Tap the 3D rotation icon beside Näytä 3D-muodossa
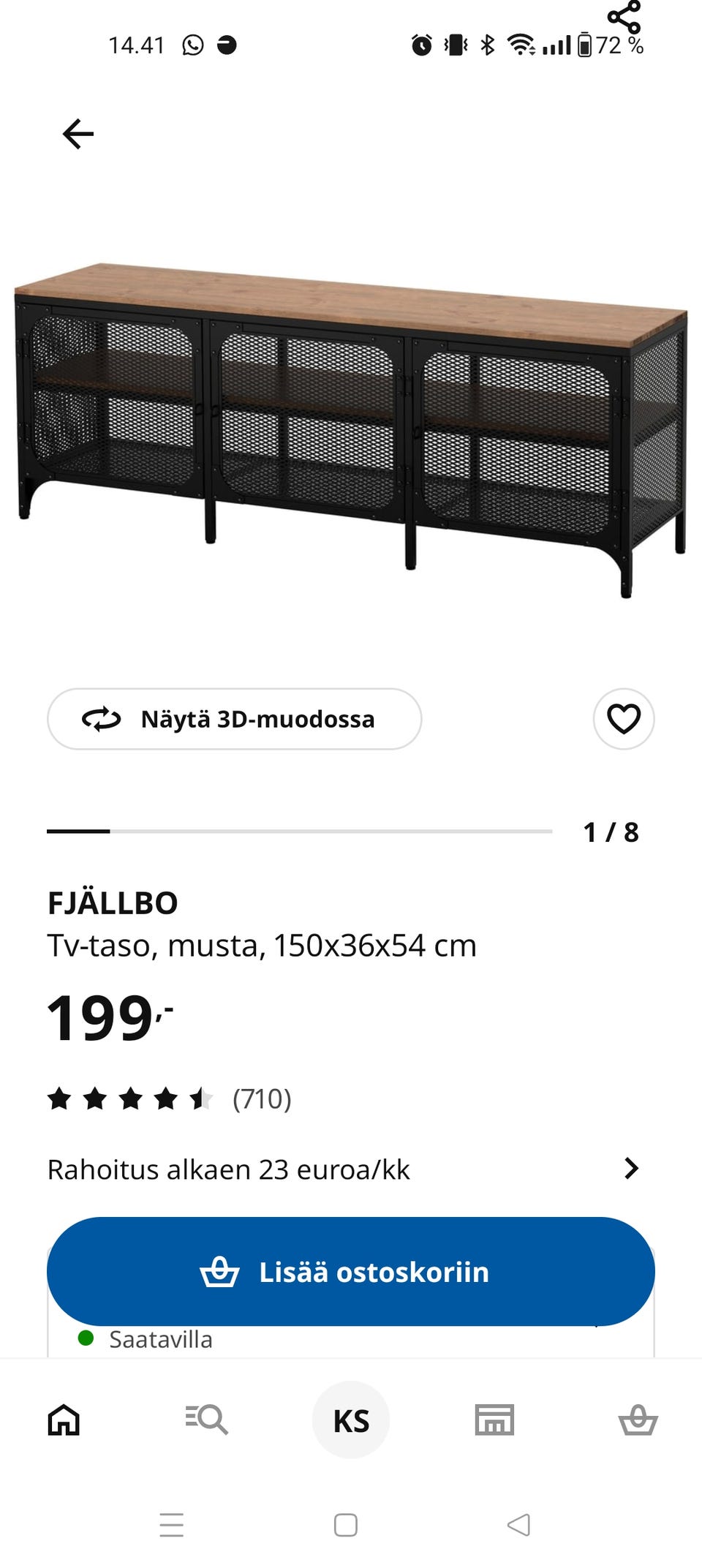Image resolution: width=702 pixels, height=1568 pixels. coord(102,719)
